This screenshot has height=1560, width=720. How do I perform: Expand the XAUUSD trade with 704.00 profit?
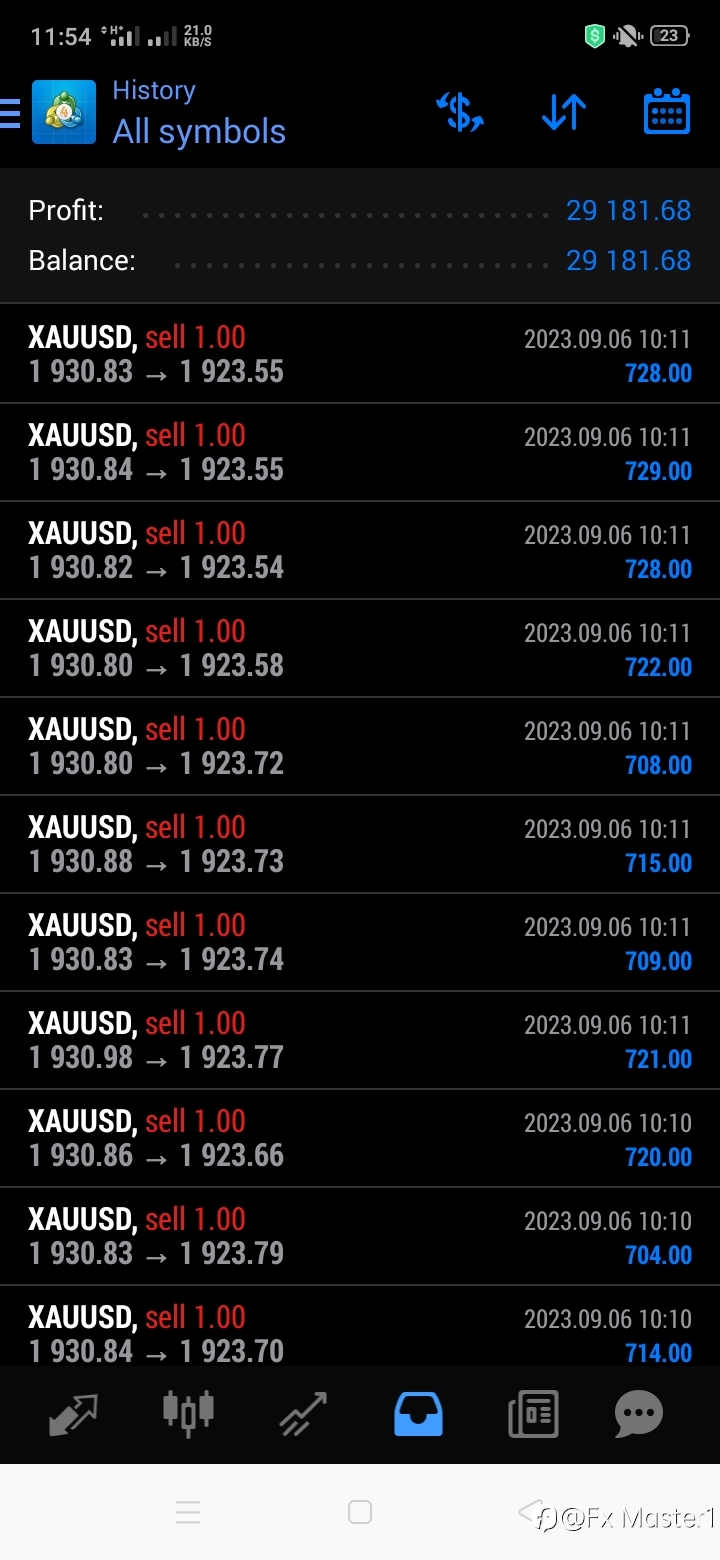(360, 1236)
